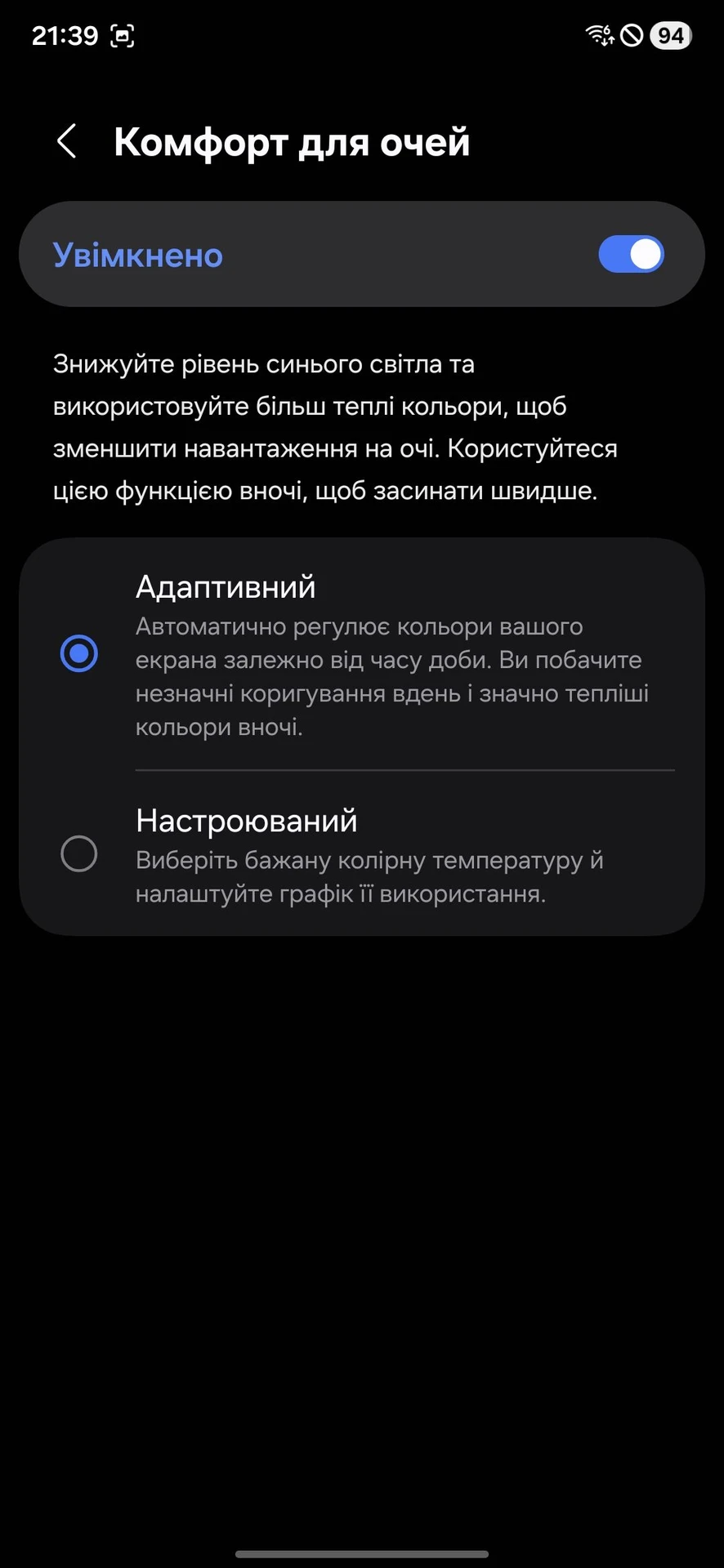The height and width of the screenshot is (1568, 724).
Task: Go back from Комфорт для очей
Action: pyautogui.click(x=67, y=141)
